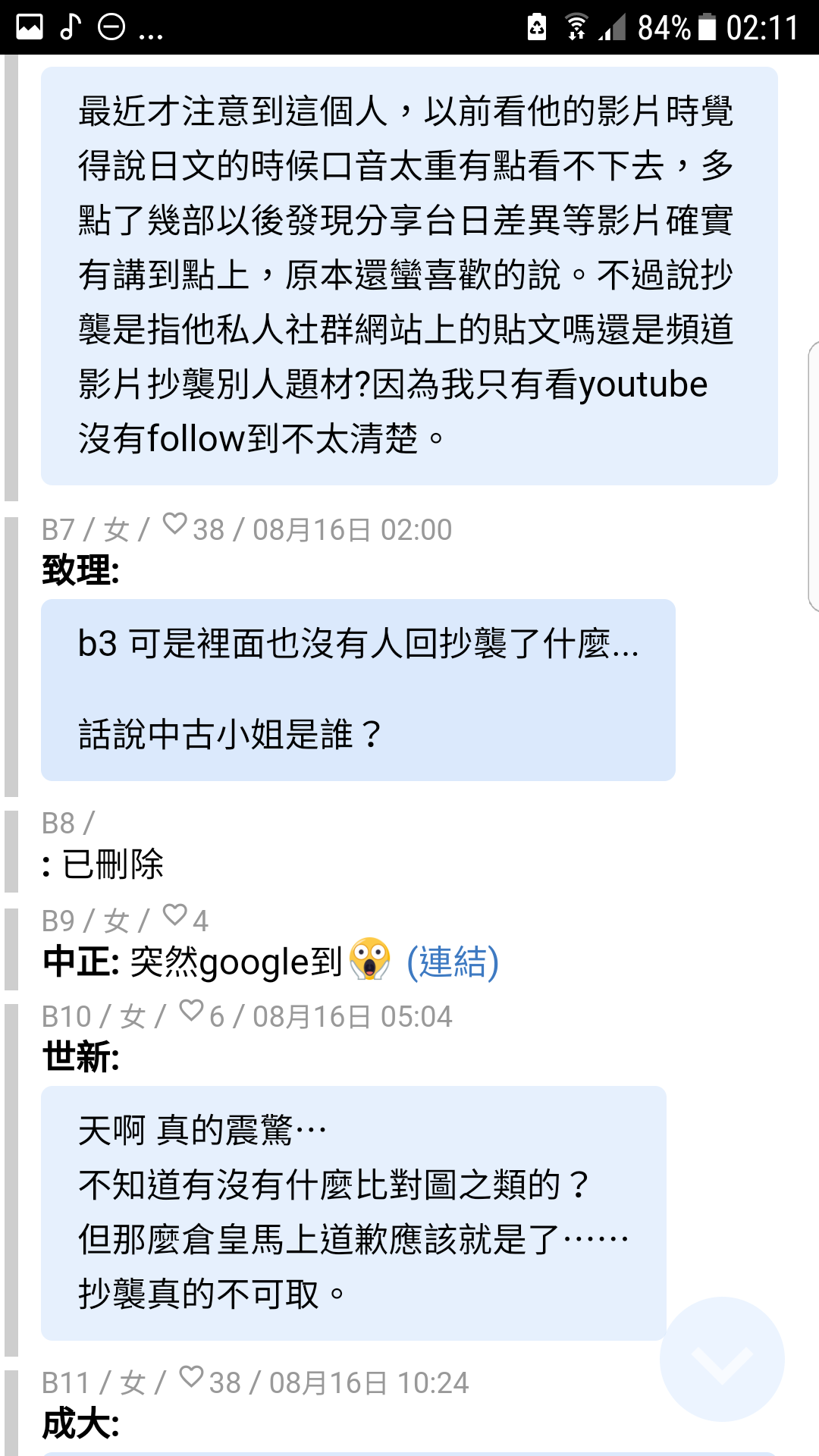
Task: Like the B7 comment with 38 hearts
Action: (x=175, y=524)
